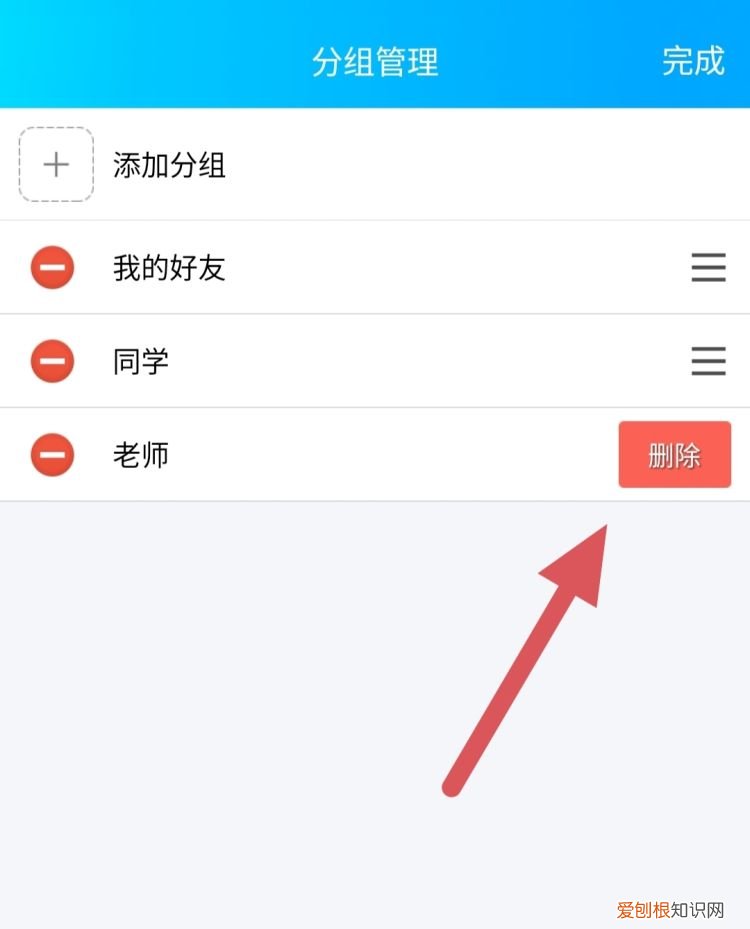Tap the plus icon to add a new group
The width and height of the screenshot is (750, 929).
(x=55, y=164)
